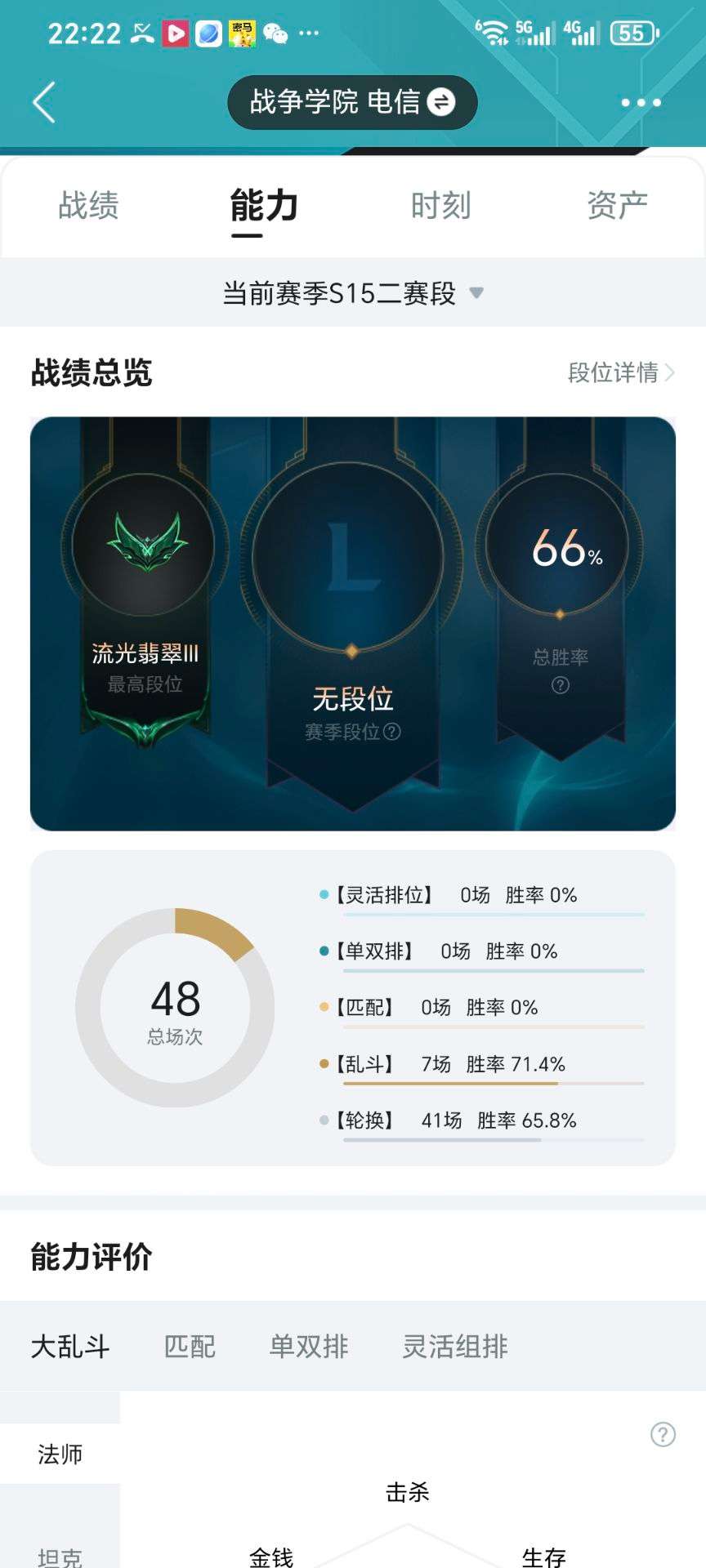Image resolution: width=706 pixels, height=1568 pixels.
Task: Select the 大乱斗 ability tab
Action: coord(70,1347)
